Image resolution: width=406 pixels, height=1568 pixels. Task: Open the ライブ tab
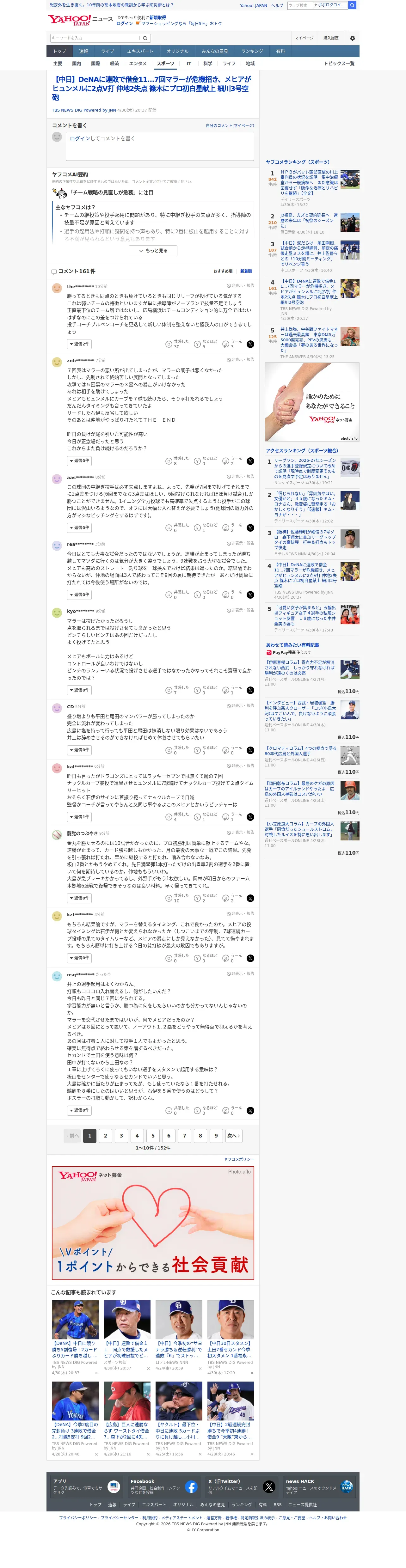pos(107,51)
